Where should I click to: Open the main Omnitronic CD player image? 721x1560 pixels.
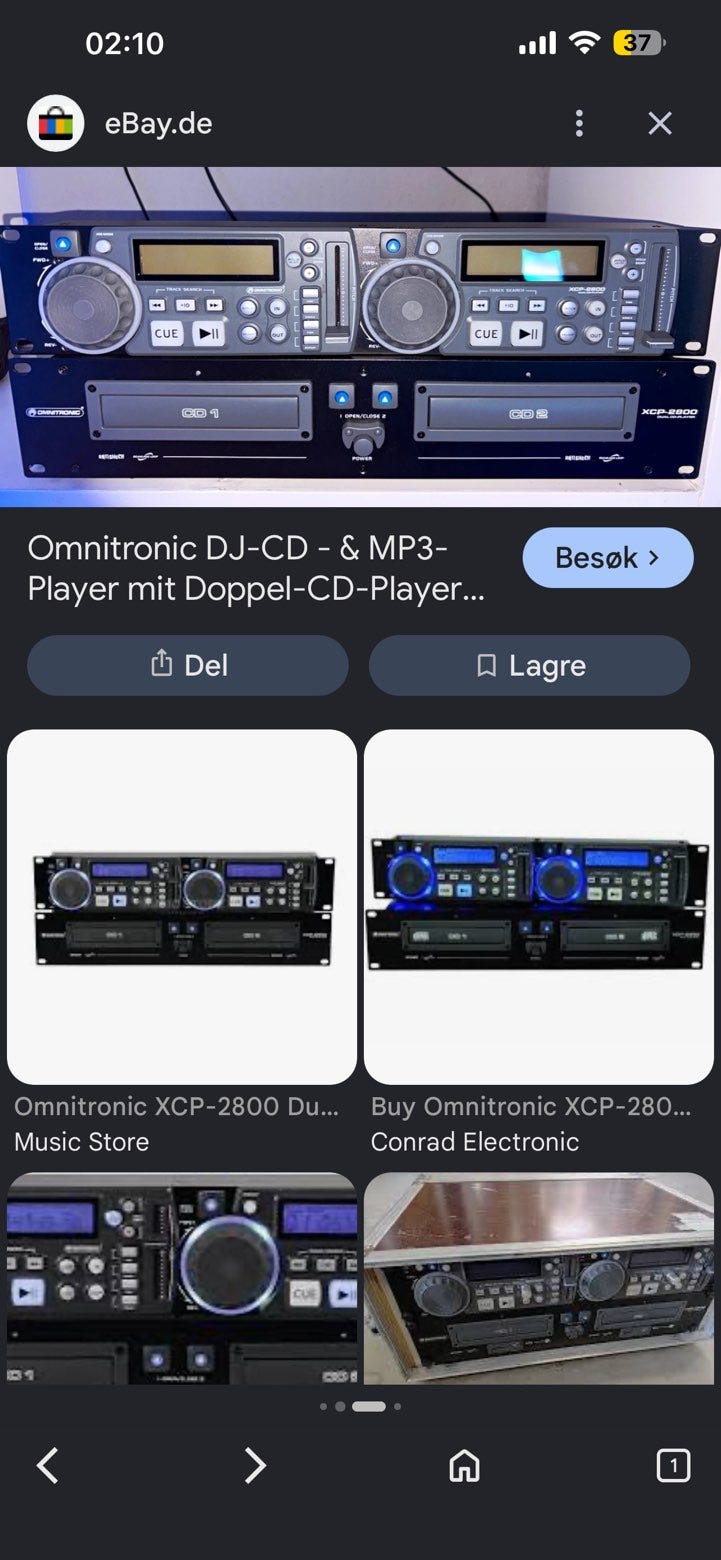360,337
